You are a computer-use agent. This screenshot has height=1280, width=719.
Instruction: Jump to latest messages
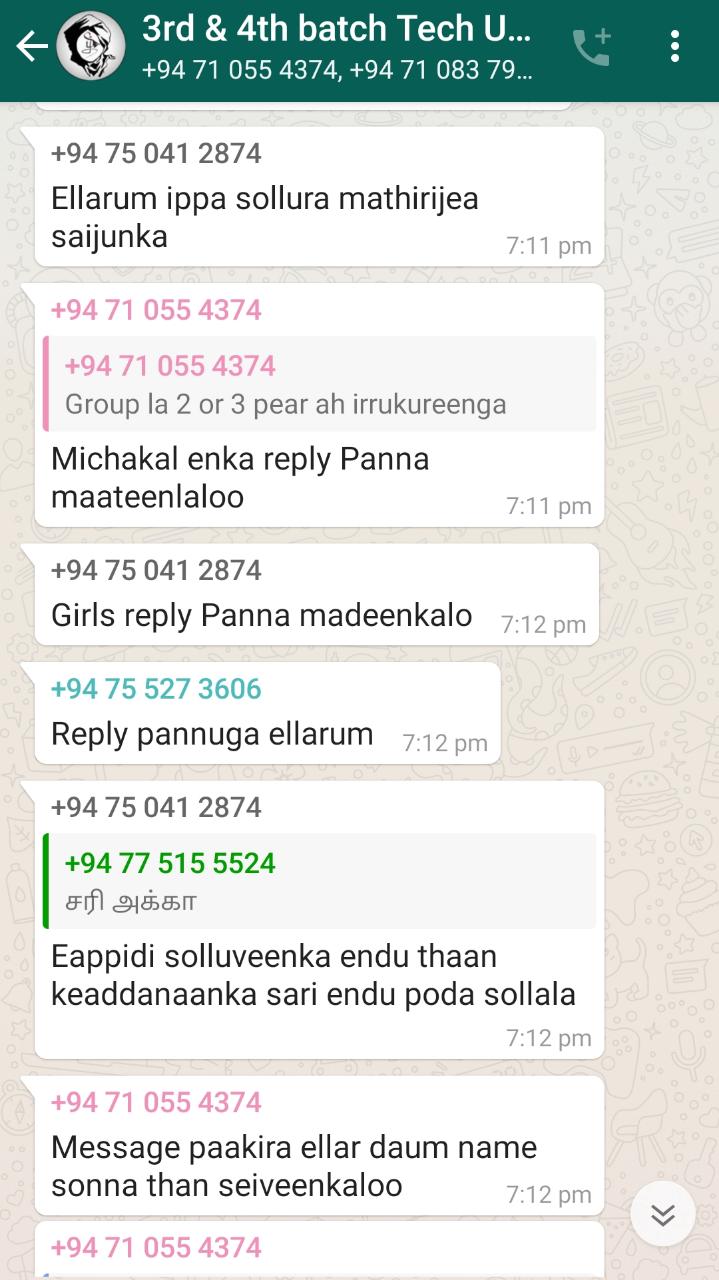[662, 1214]
